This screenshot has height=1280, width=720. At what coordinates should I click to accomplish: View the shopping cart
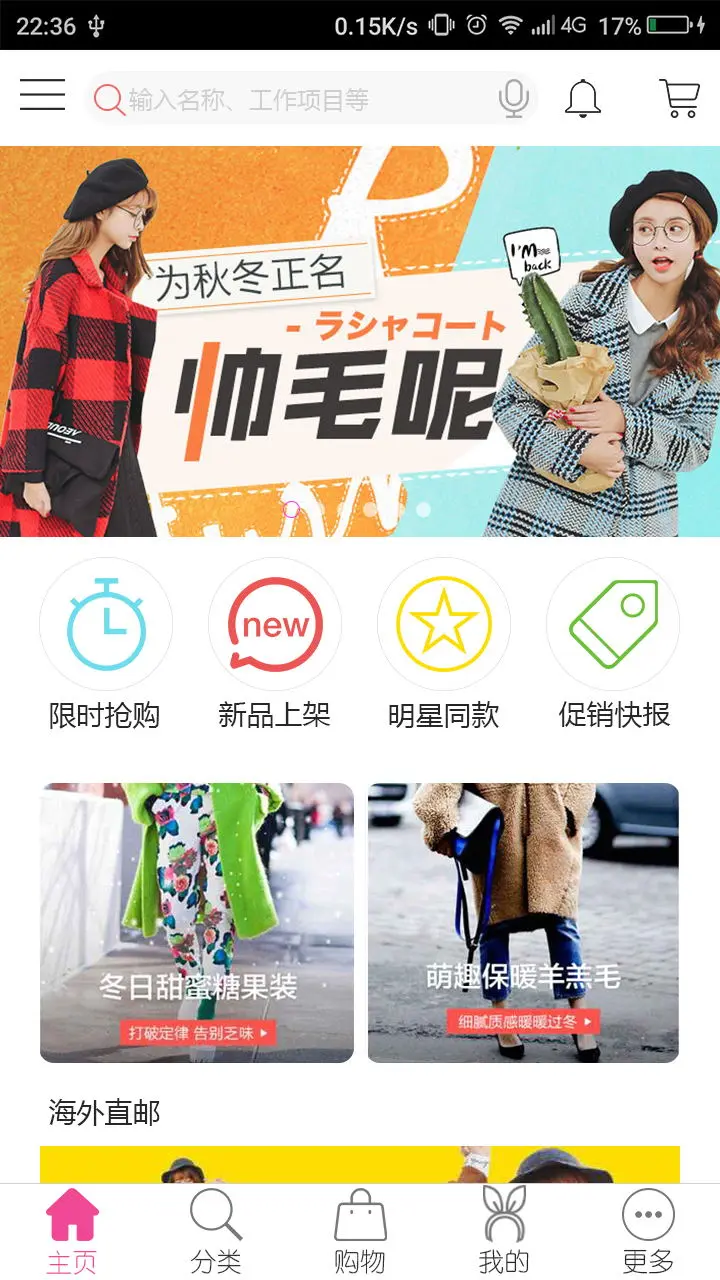pyautogui.click(x=680, y=98)
